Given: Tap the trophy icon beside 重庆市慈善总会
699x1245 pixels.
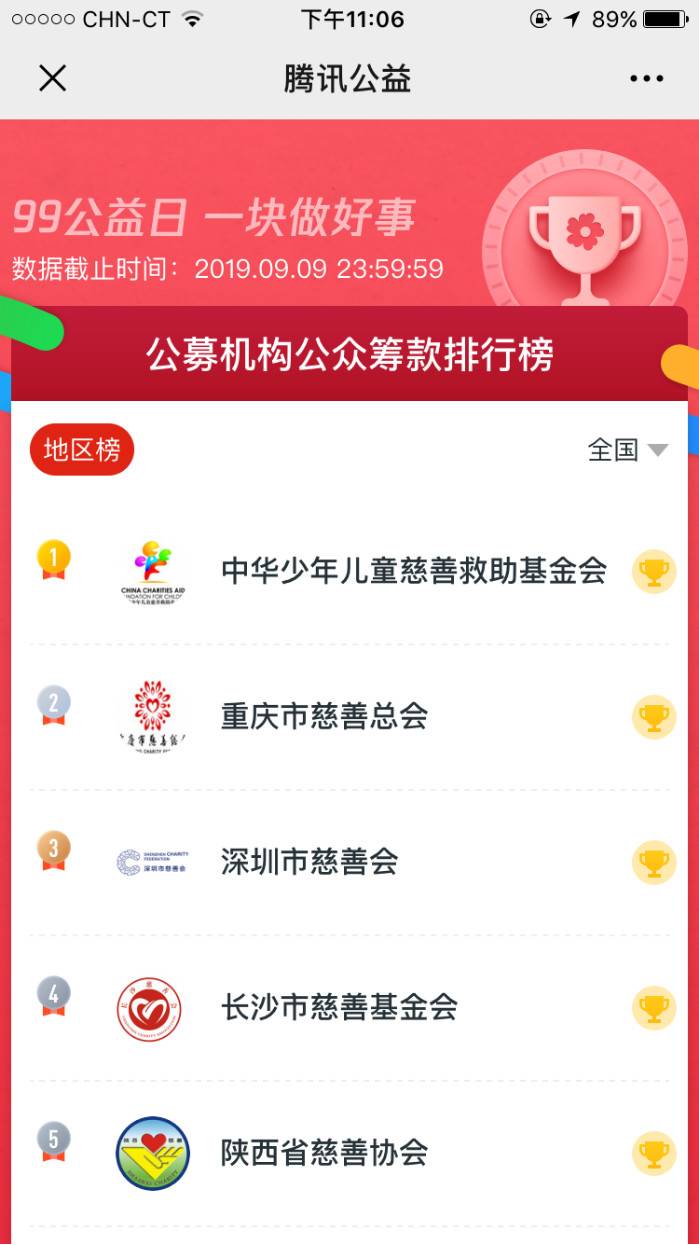Looking at the screenshot, I should click(654, 717).
